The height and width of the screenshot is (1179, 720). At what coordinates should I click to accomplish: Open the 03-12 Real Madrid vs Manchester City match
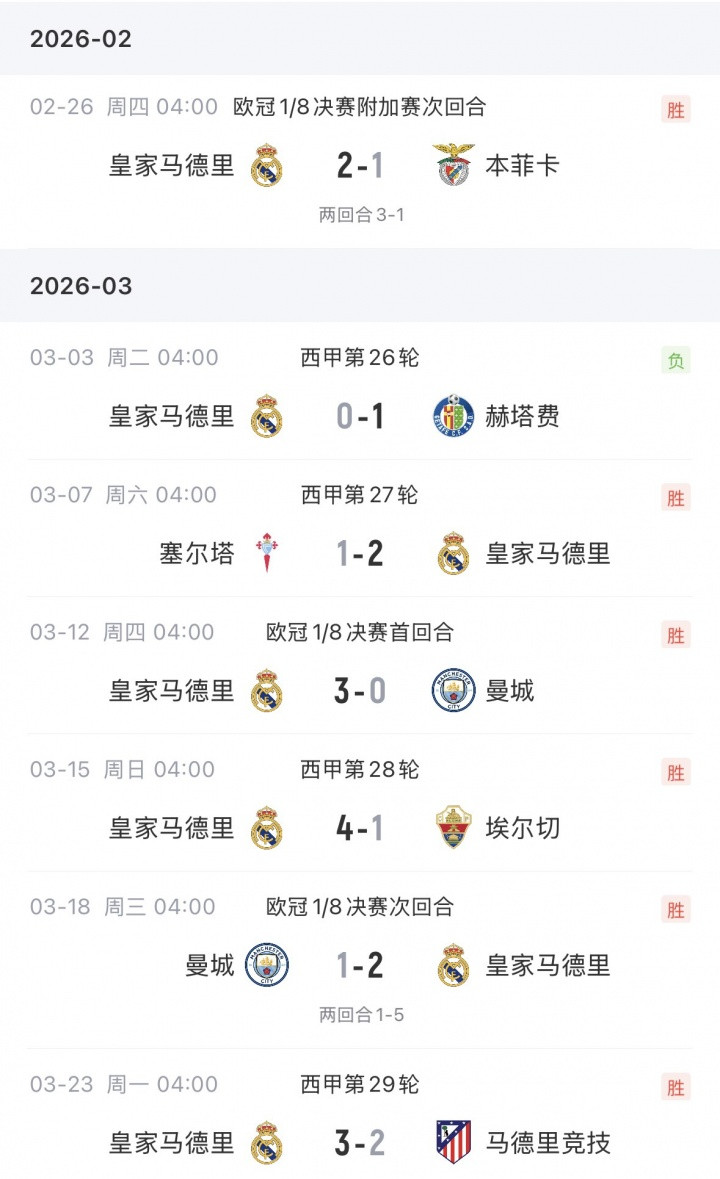[360, 690]
